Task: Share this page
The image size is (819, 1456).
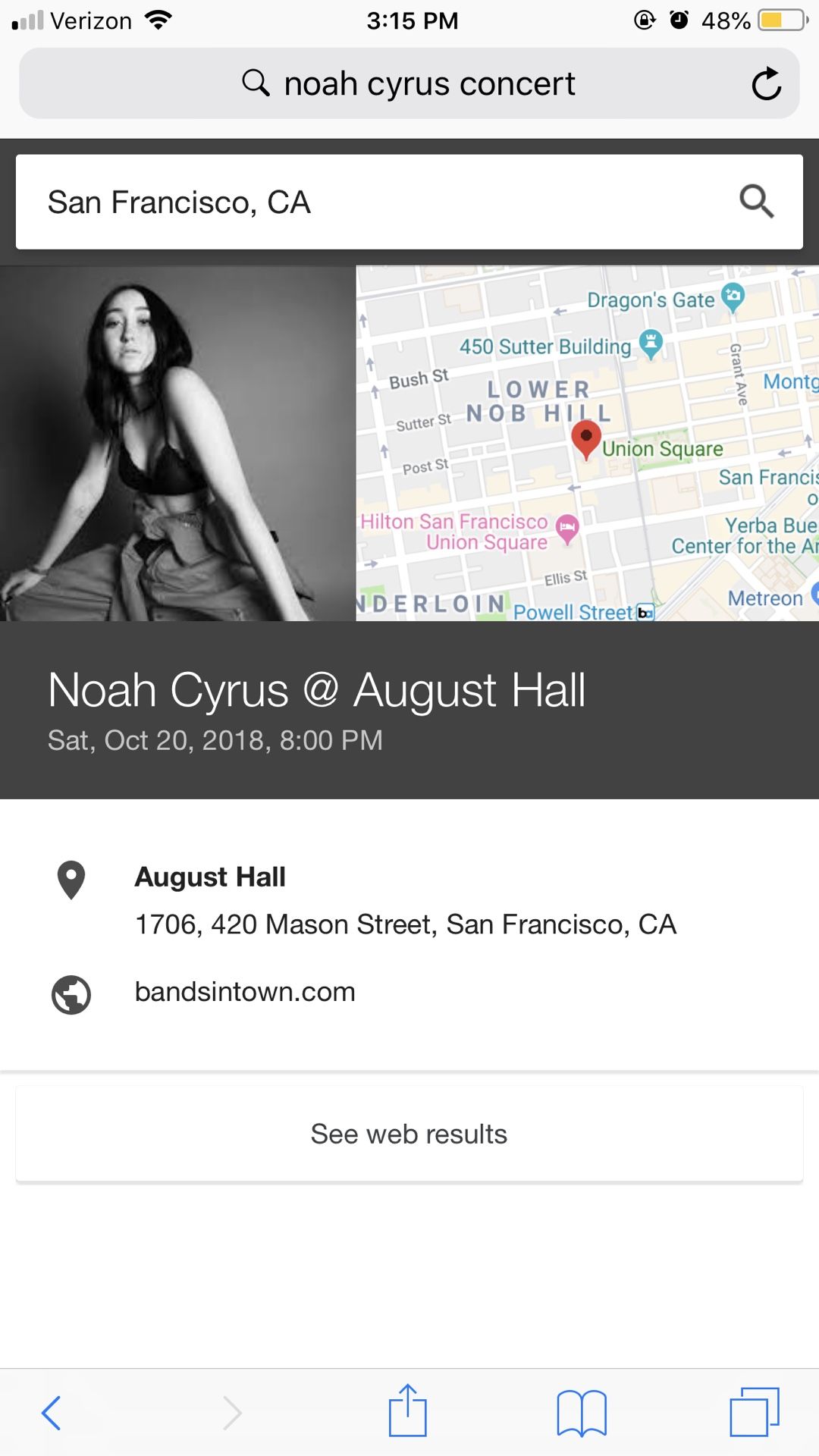Action: point(408,1410)
